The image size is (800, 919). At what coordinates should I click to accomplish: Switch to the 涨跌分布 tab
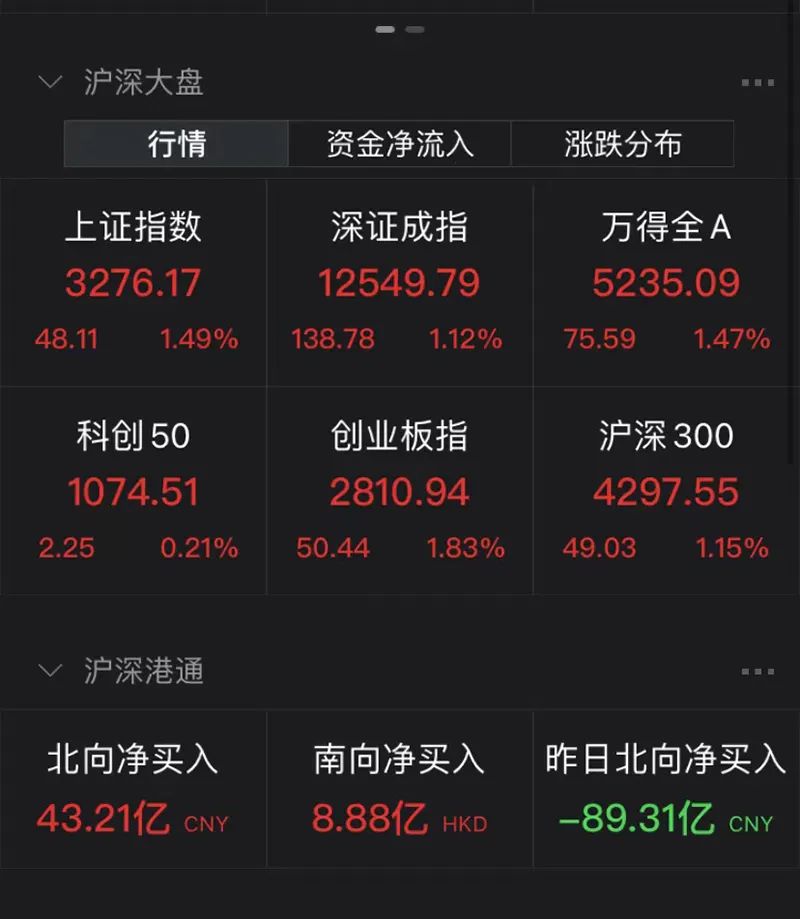point(622,144)
